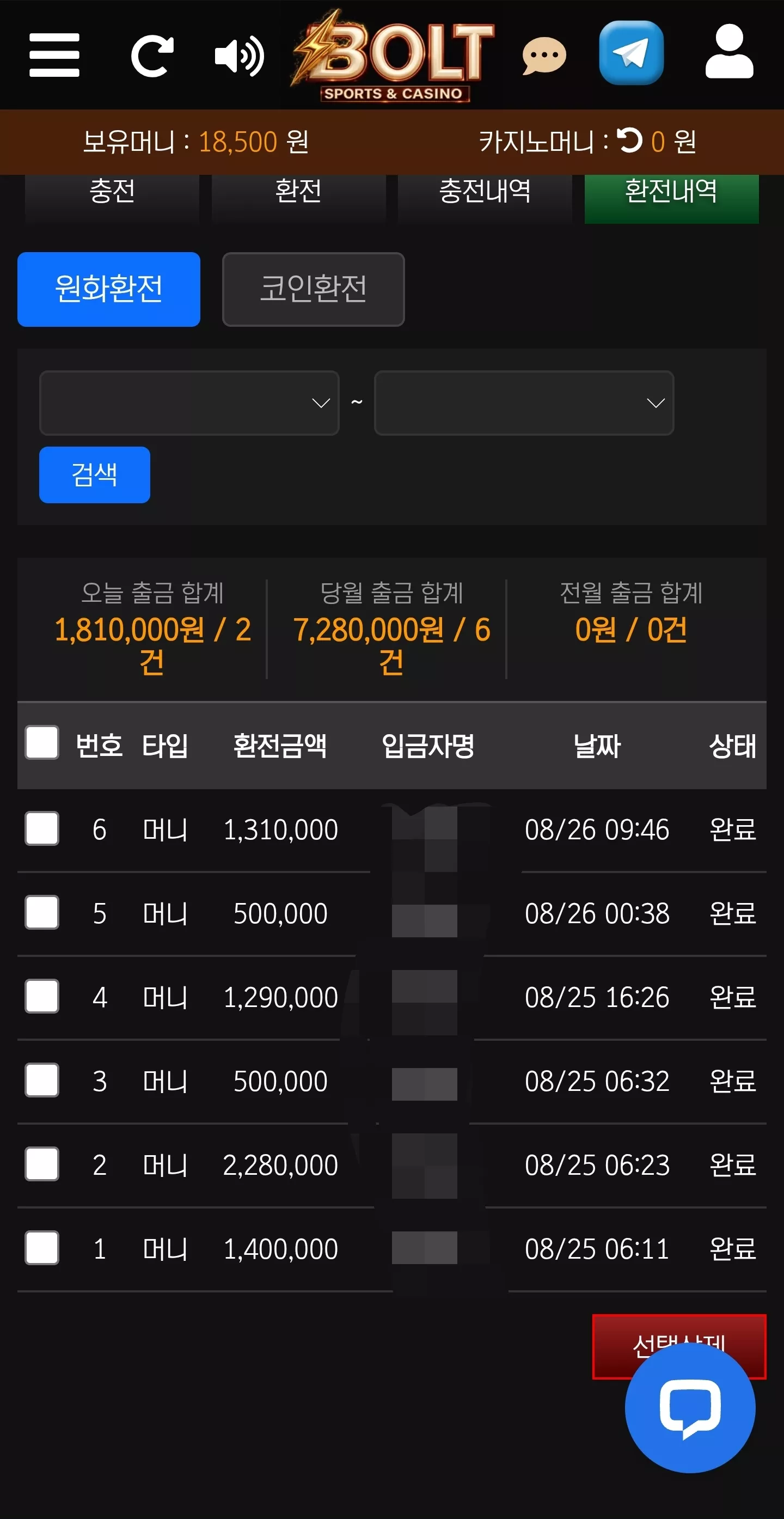Select the 코인환전 button
Viewport: 784px width, 1519px height.
314,289
